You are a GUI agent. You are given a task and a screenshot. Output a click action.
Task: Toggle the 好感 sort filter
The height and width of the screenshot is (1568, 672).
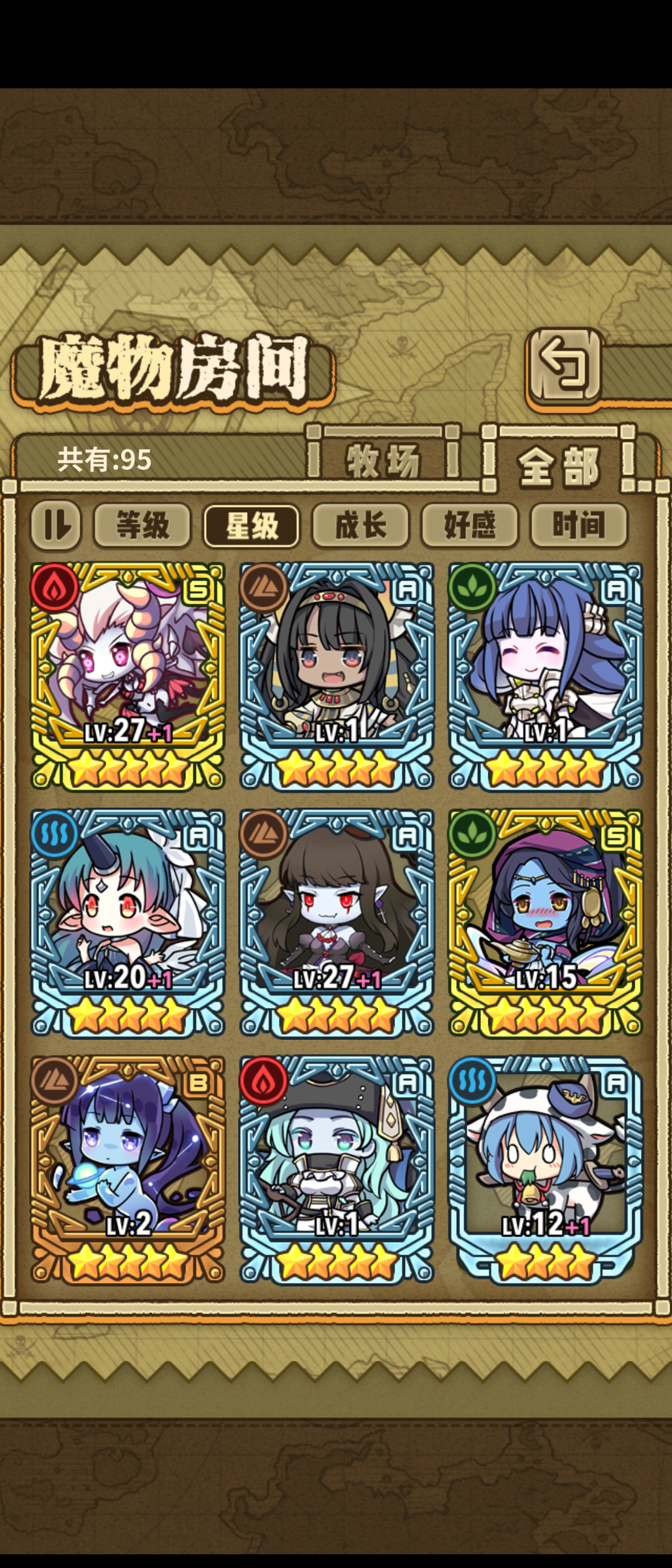[469, 525]
